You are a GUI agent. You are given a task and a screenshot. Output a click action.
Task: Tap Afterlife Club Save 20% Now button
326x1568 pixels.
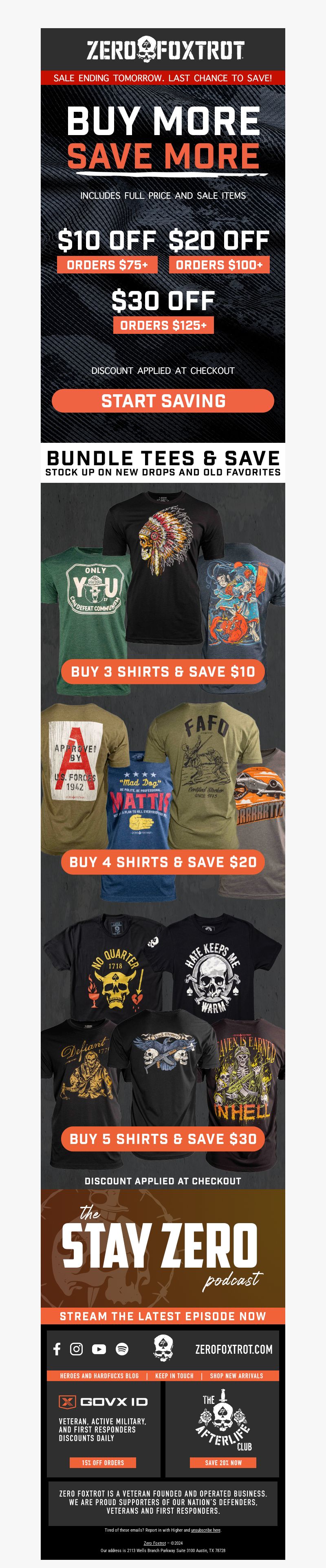tap(223, 1462)
